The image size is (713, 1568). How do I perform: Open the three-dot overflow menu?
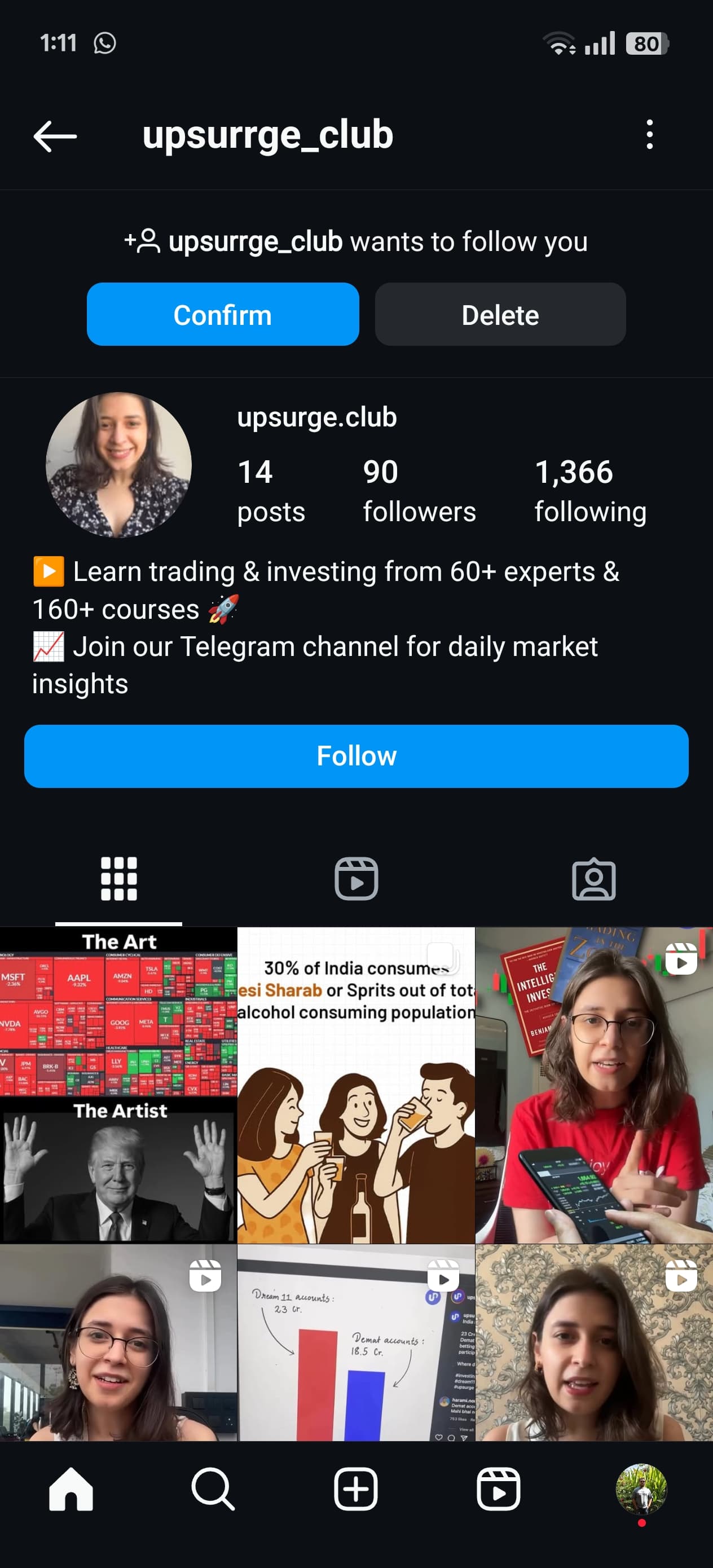[650, 135]
